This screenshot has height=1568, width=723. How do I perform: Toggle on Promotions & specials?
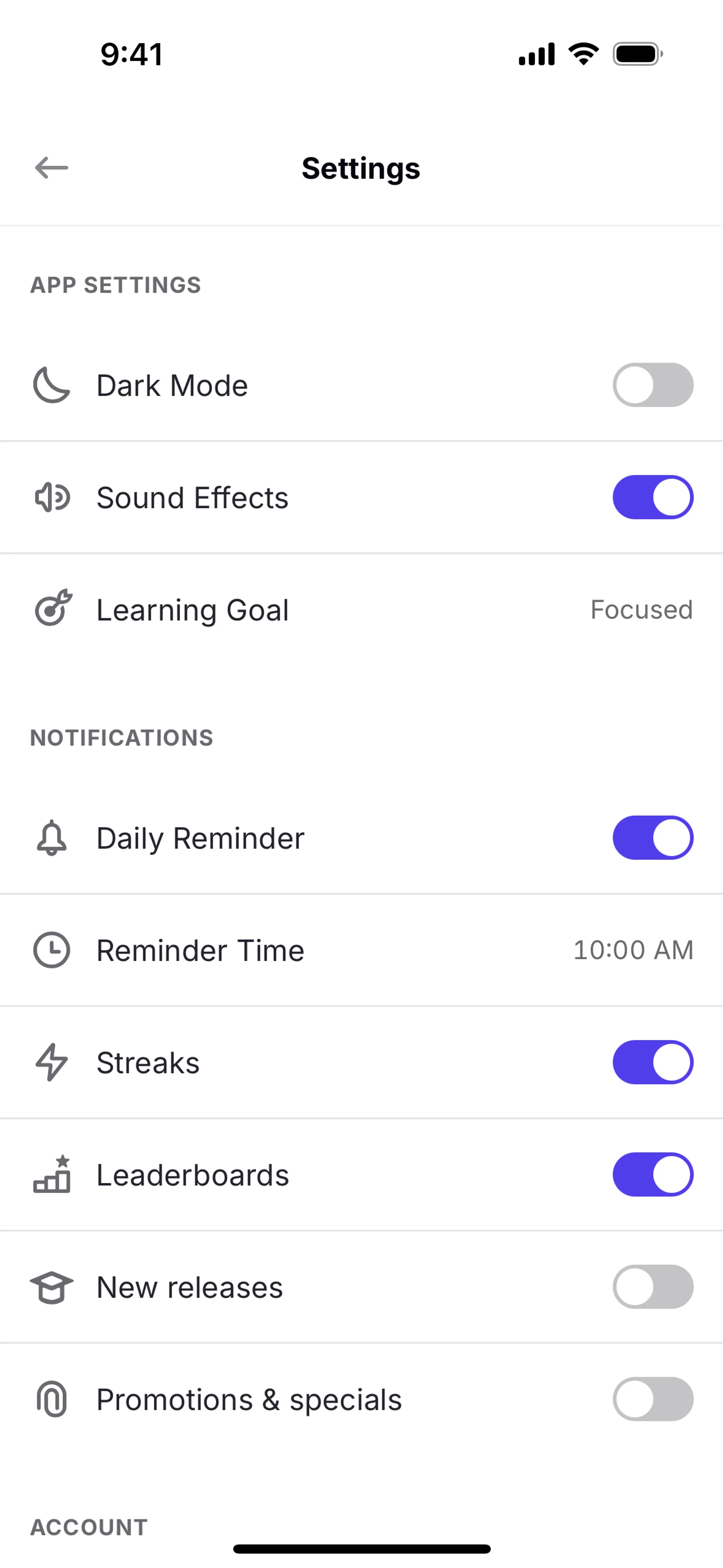pos(653,1399)
